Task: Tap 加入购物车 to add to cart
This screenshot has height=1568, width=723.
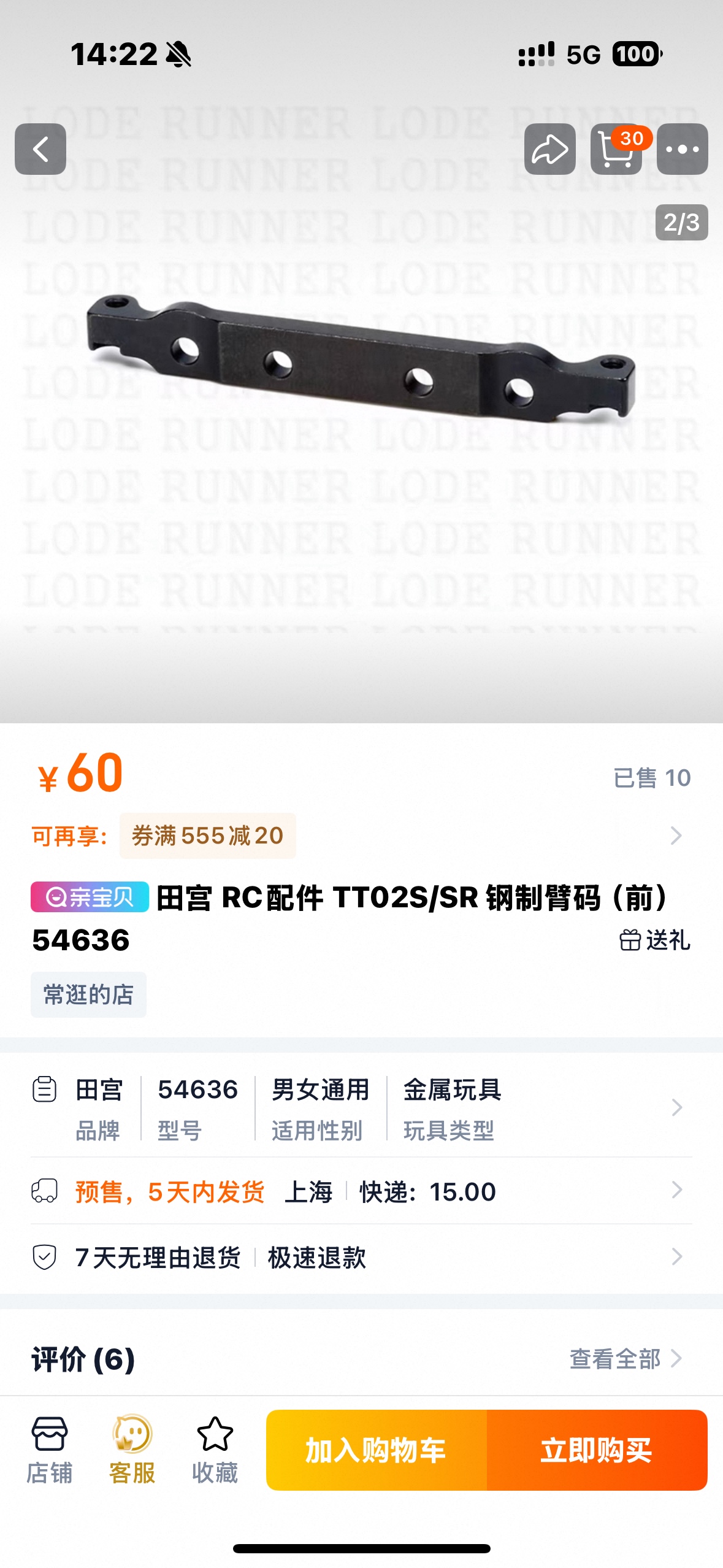Action: tap(376, 1450)
